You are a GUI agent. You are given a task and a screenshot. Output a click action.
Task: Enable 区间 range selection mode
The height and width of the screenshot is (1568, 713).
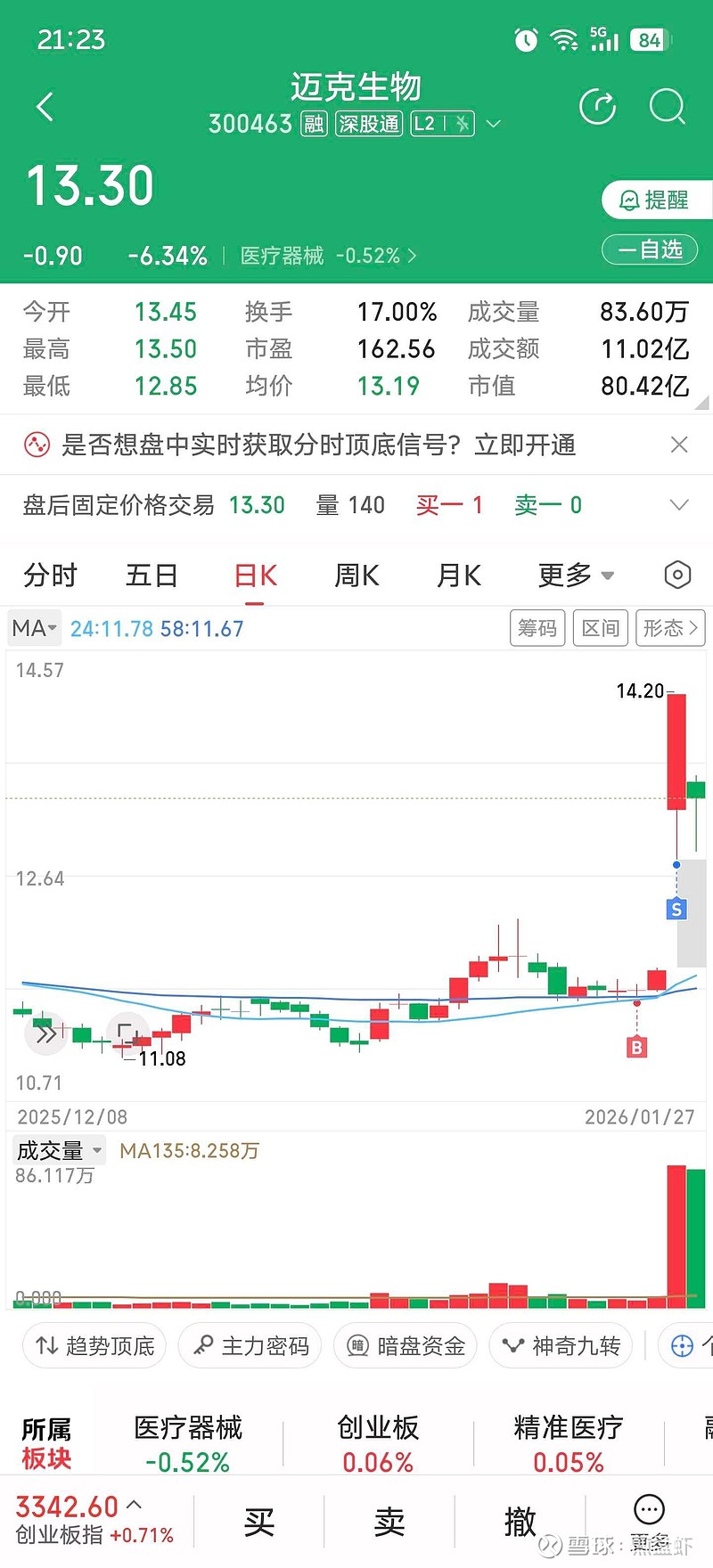click(600, 628)
